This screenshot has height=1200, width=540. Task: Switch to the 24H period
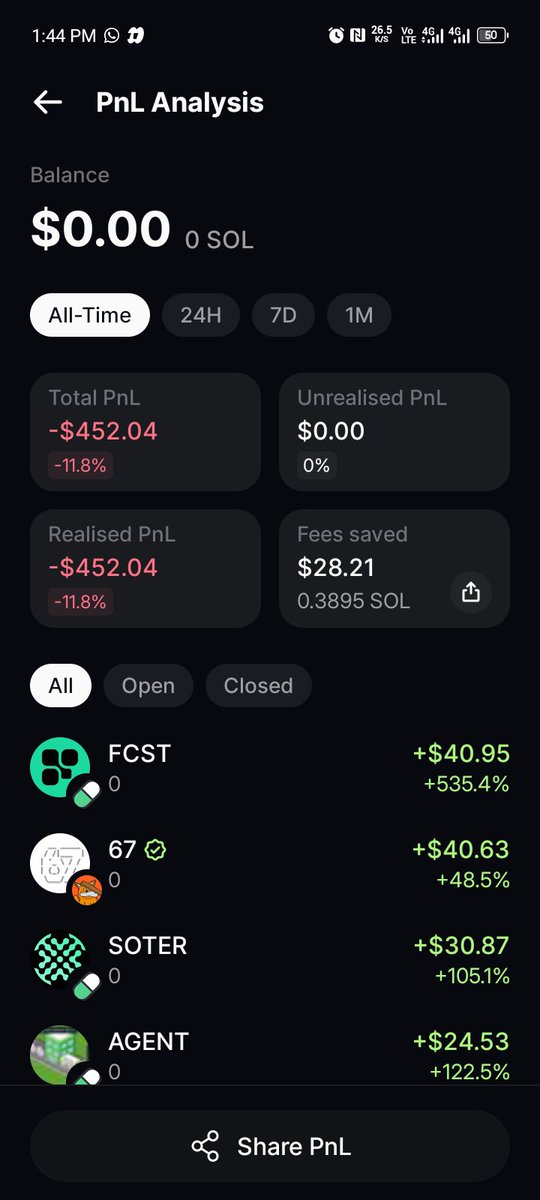tap(201, 315)
